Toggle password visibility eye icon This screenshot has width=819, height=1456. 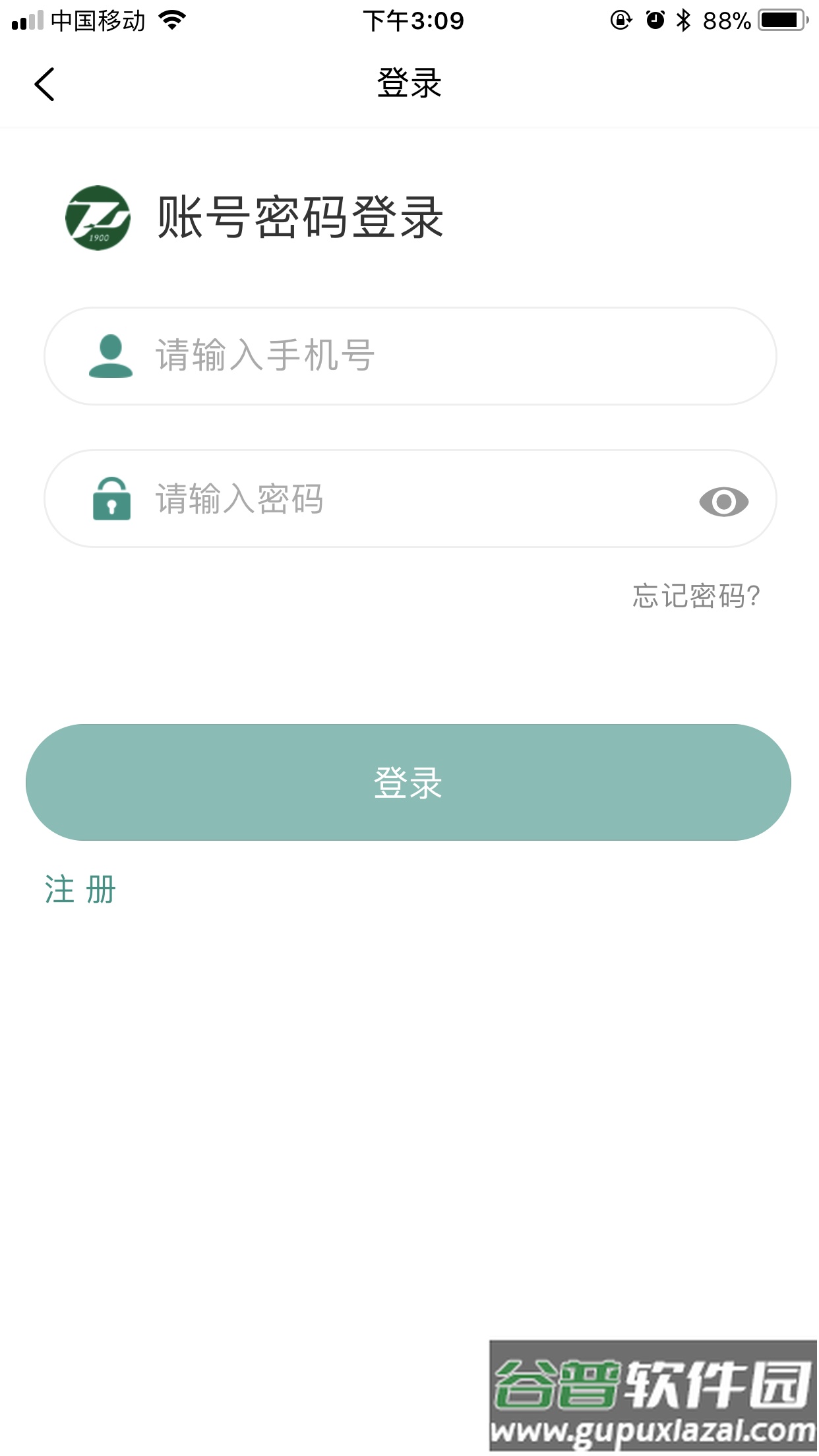[723, 502]
